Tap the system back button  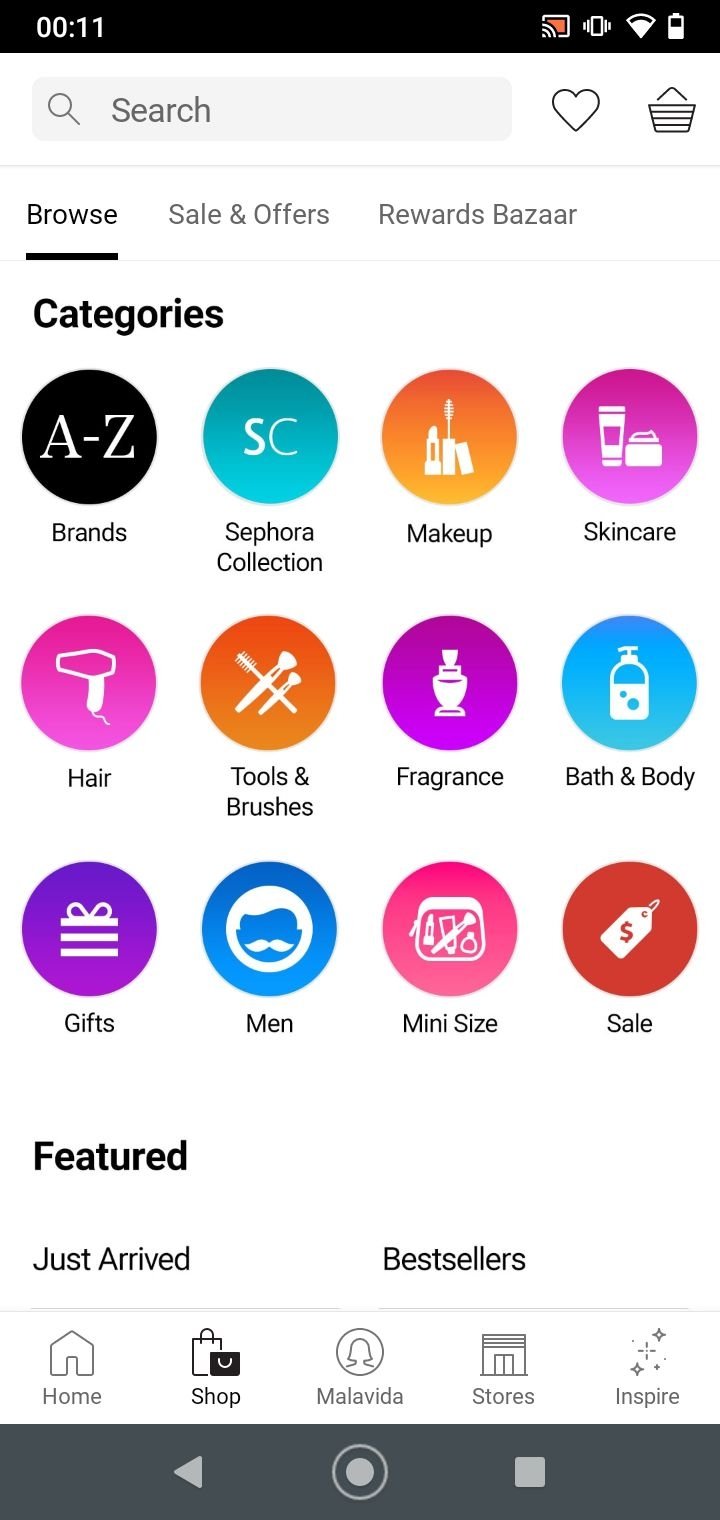(188, 1472)
